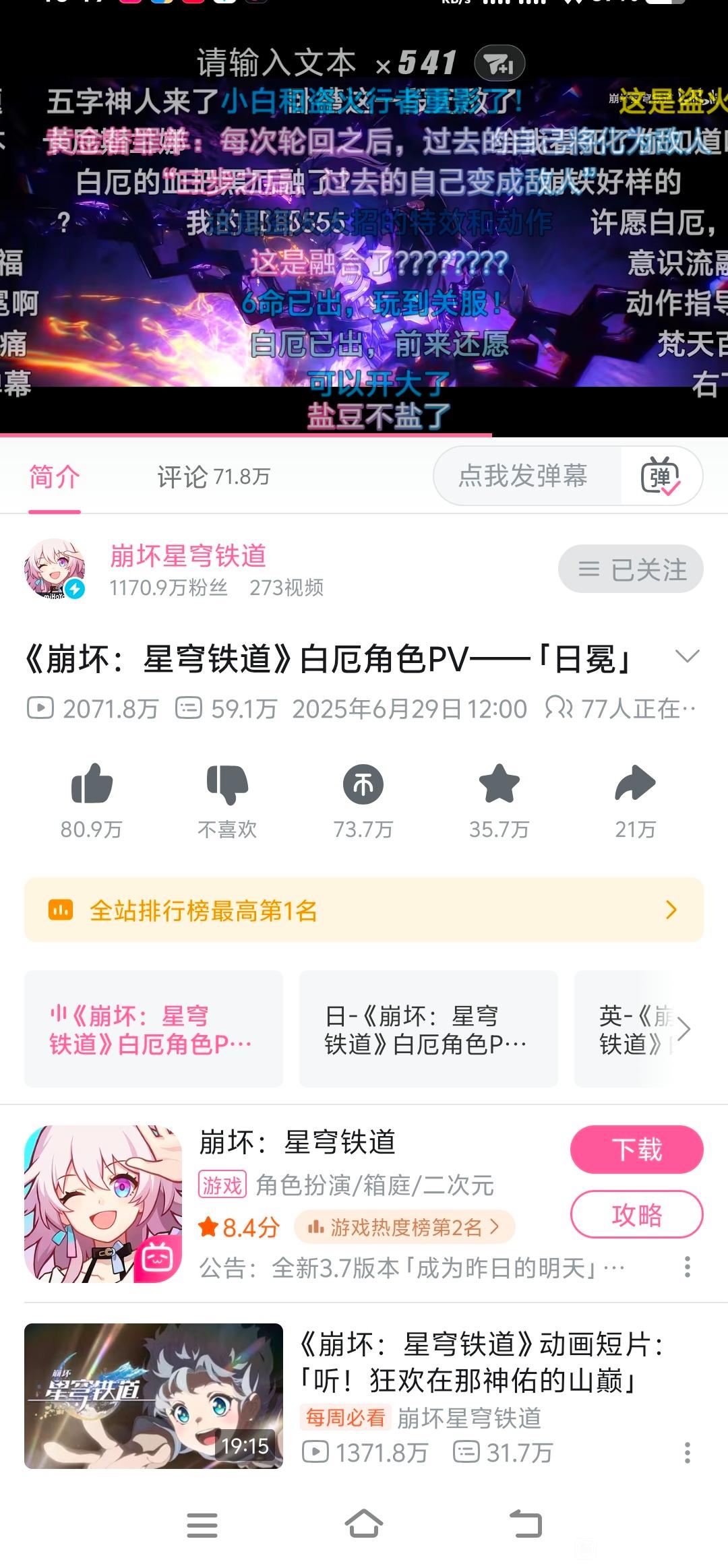Image resolution: width=728 pixels, height=1568 pixels.
Task: Expand the video title description
Action: (x=687, y=656)
